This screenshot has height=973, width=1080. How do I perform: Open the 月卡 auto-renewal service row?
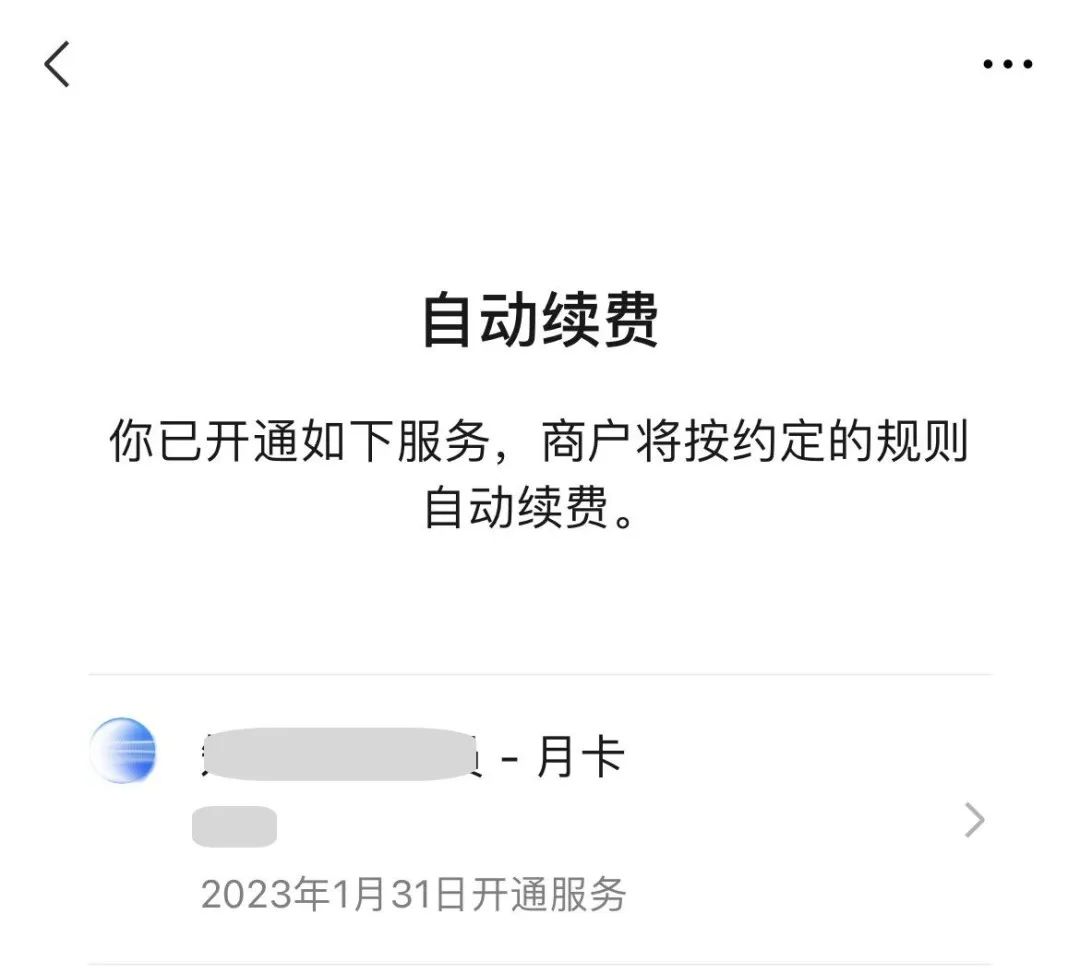(540, 820)
